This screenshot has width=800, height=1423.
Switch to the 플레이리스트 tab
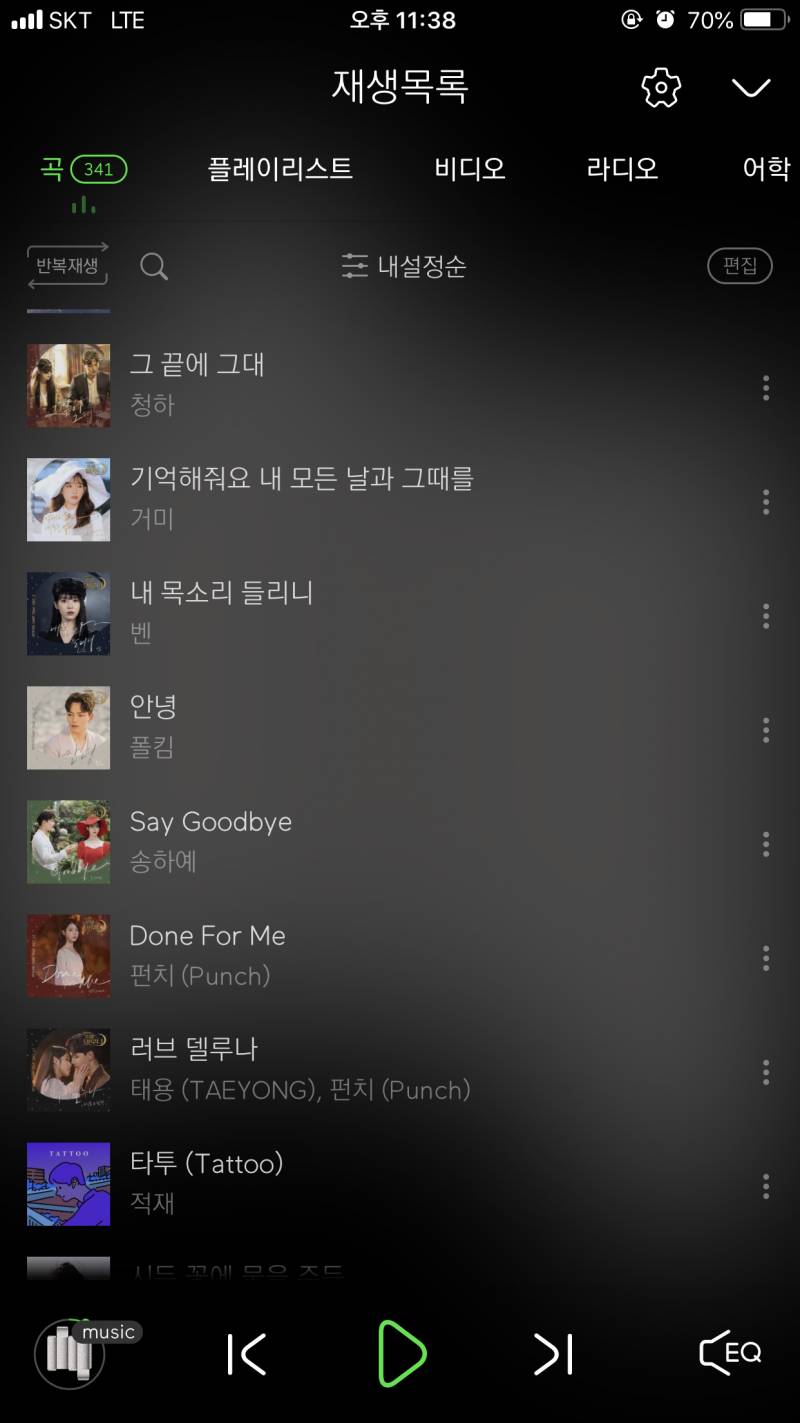[x=280, y=169]
